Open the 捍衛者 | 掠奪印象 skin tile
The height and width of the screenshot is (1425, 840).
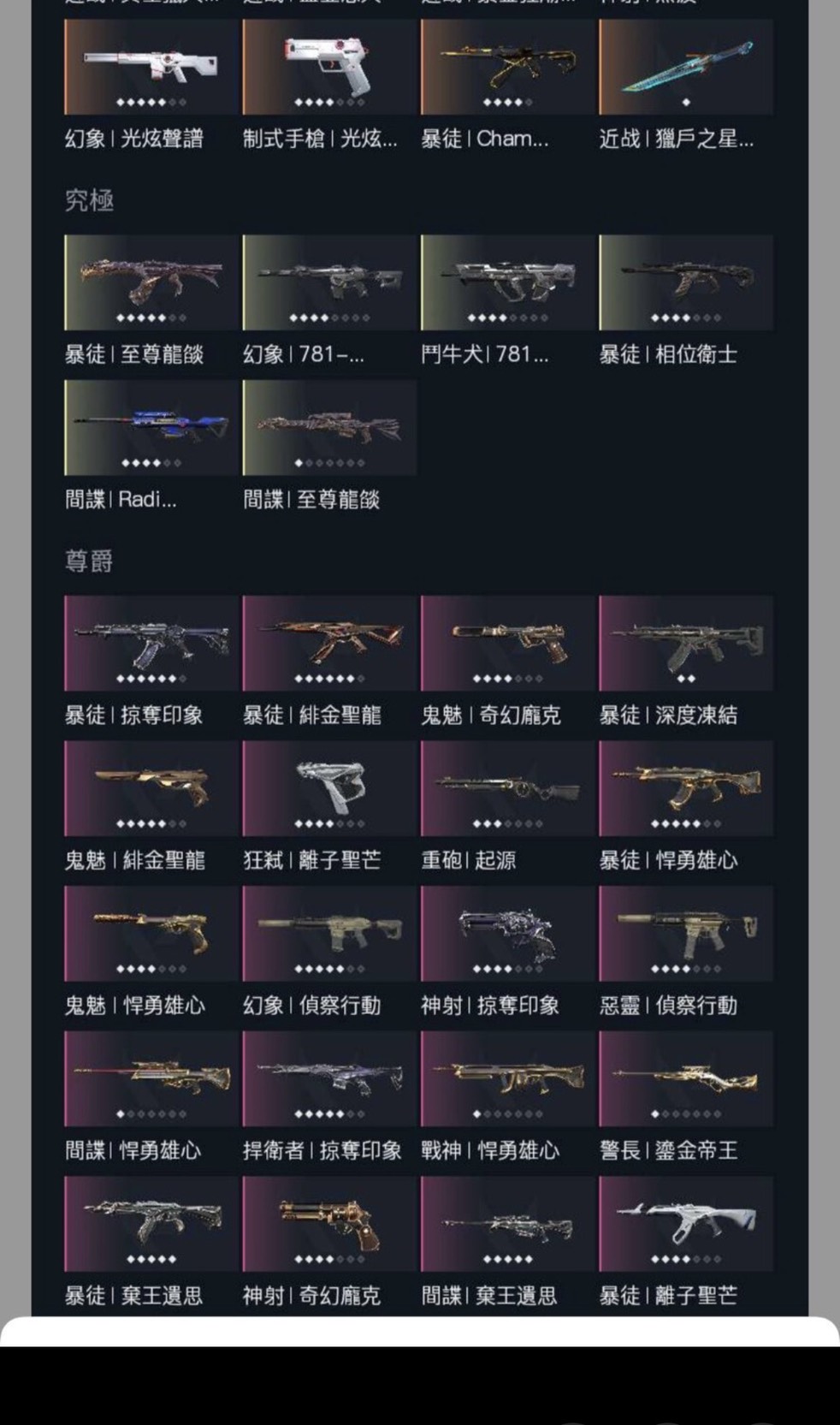pos(329,1078)
